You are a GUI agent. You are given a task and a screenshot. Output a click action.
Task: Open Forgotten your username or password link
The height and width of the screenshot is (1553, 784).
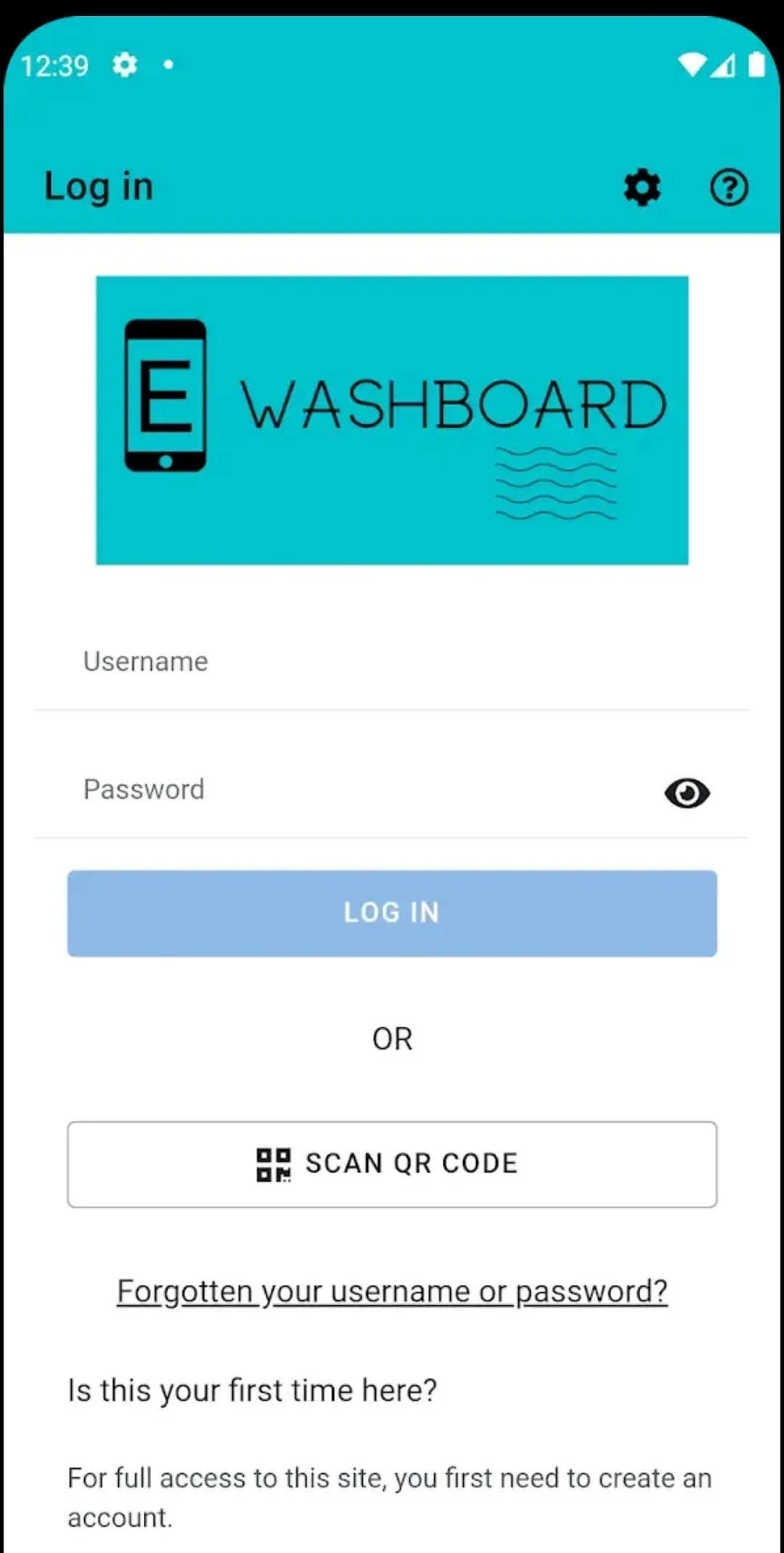[x=392, y=1292]
